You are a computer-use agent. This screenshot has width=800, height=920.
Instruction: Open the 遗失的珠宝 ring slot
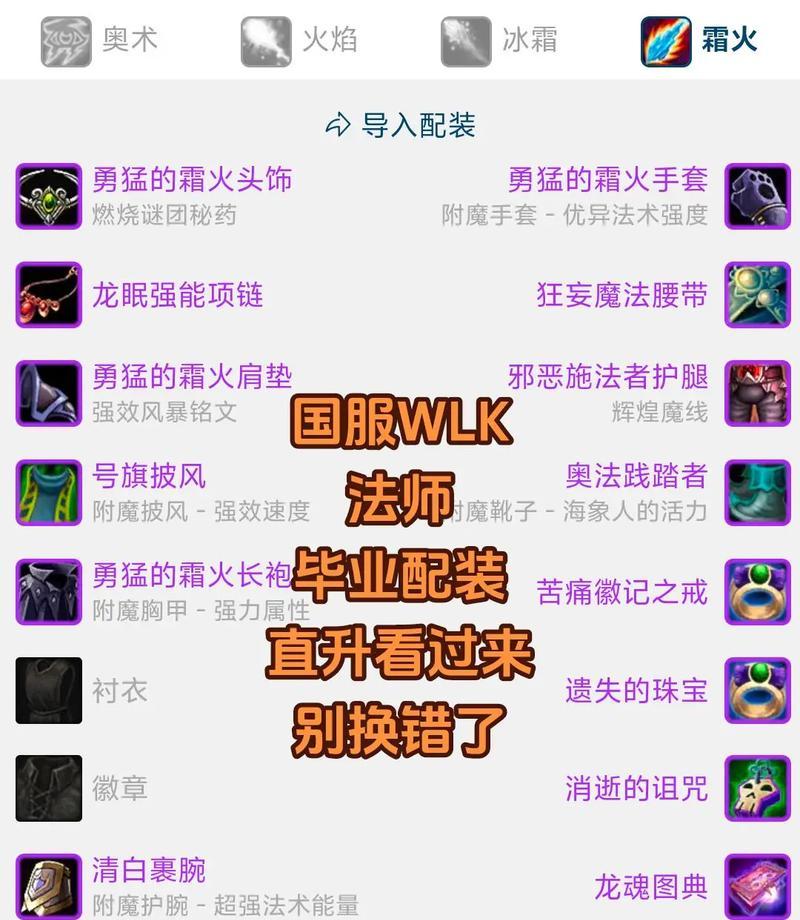pyautogui.click(x=636, y=690)
